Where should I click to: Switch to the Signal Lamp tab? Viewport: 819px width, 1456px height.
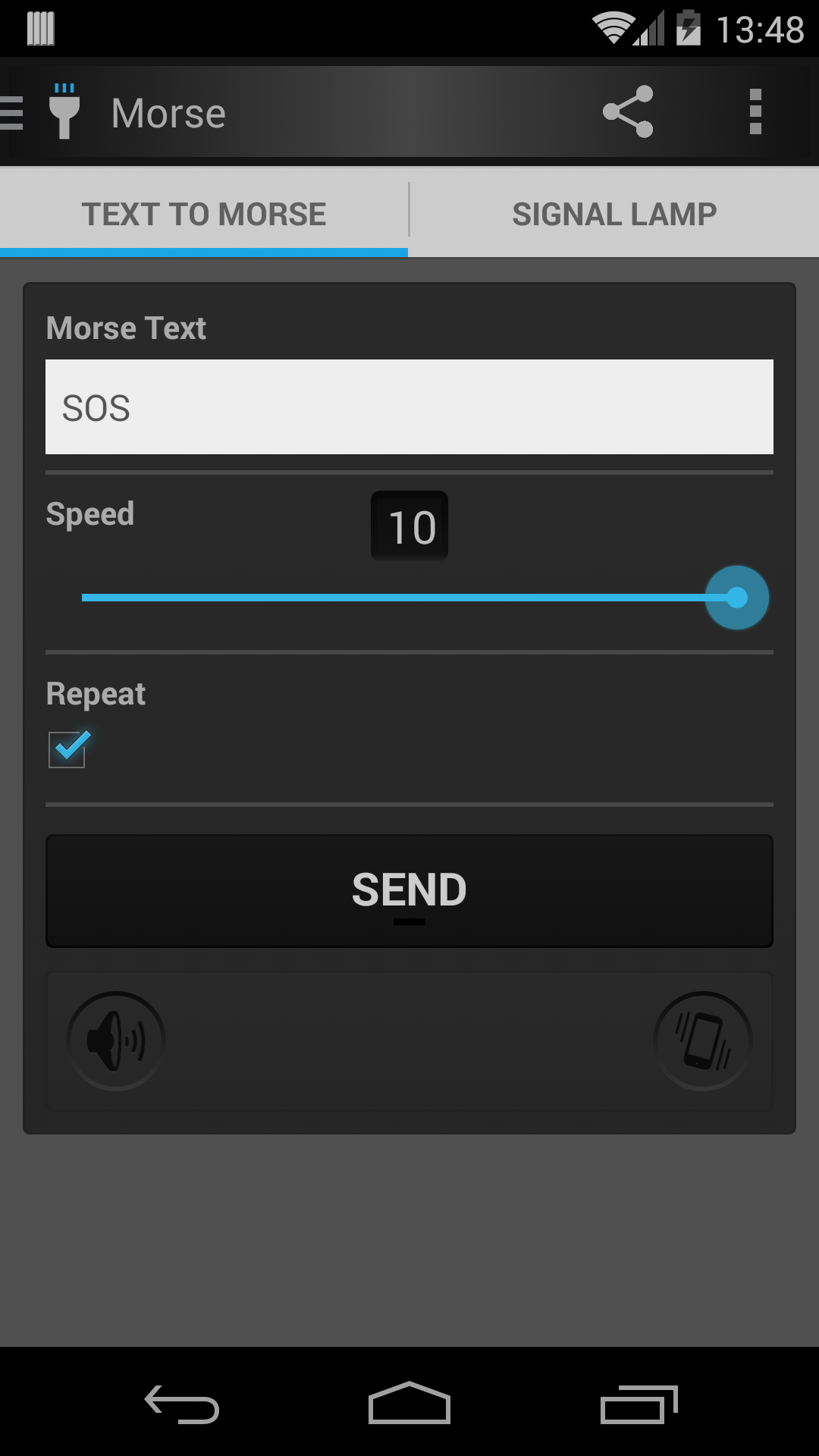[x=614, y=214]
